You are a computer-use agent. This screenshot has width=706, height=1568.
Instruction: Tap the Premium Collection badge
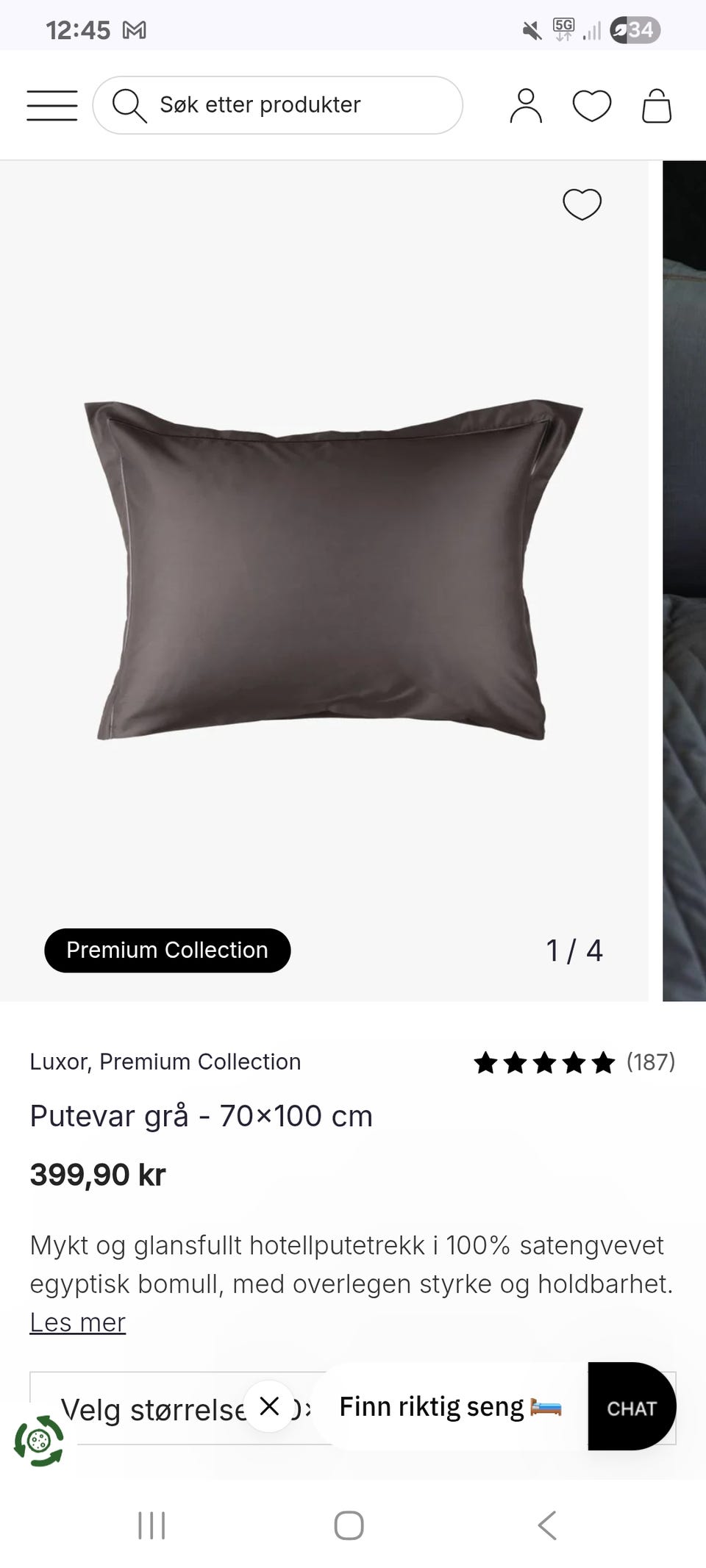[167, 950]
